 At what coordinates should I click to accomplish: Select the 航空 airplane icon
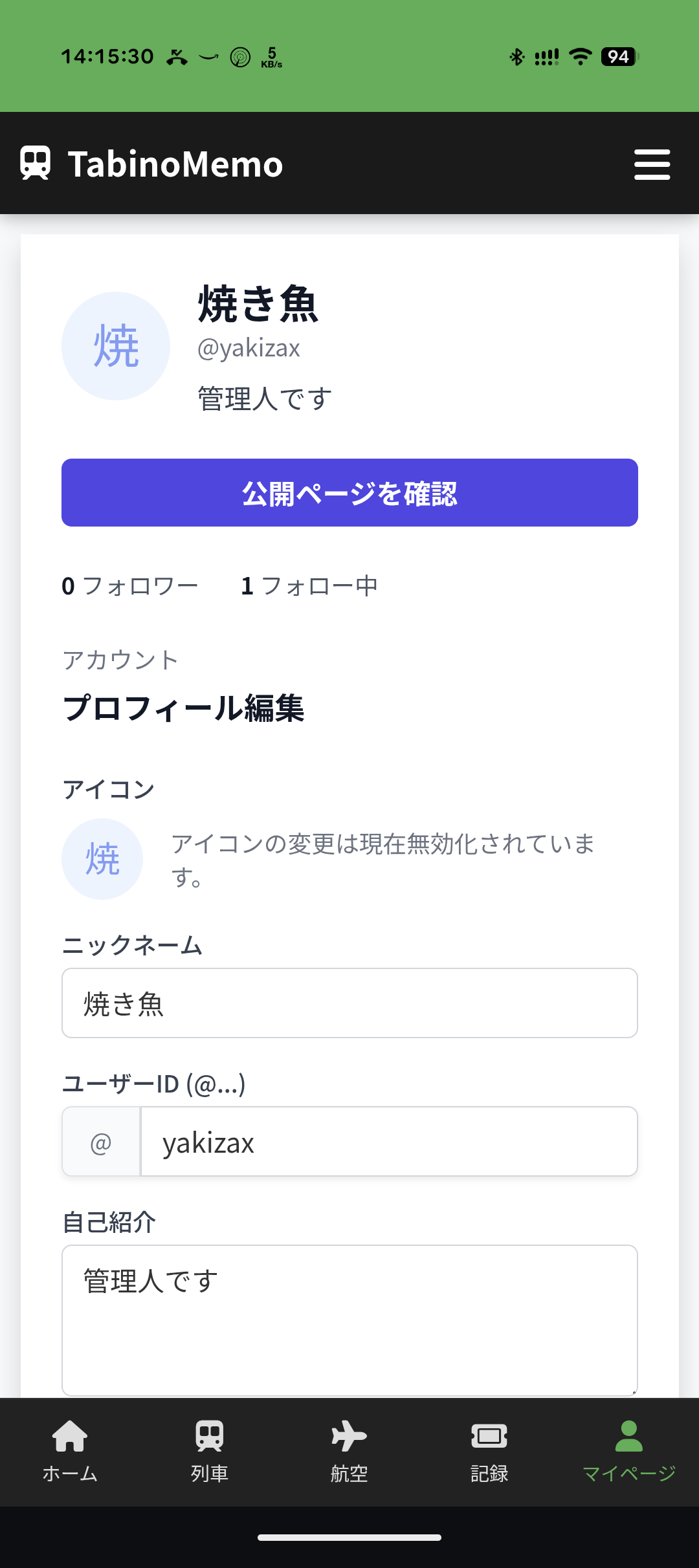click(x=349, y=1436)
